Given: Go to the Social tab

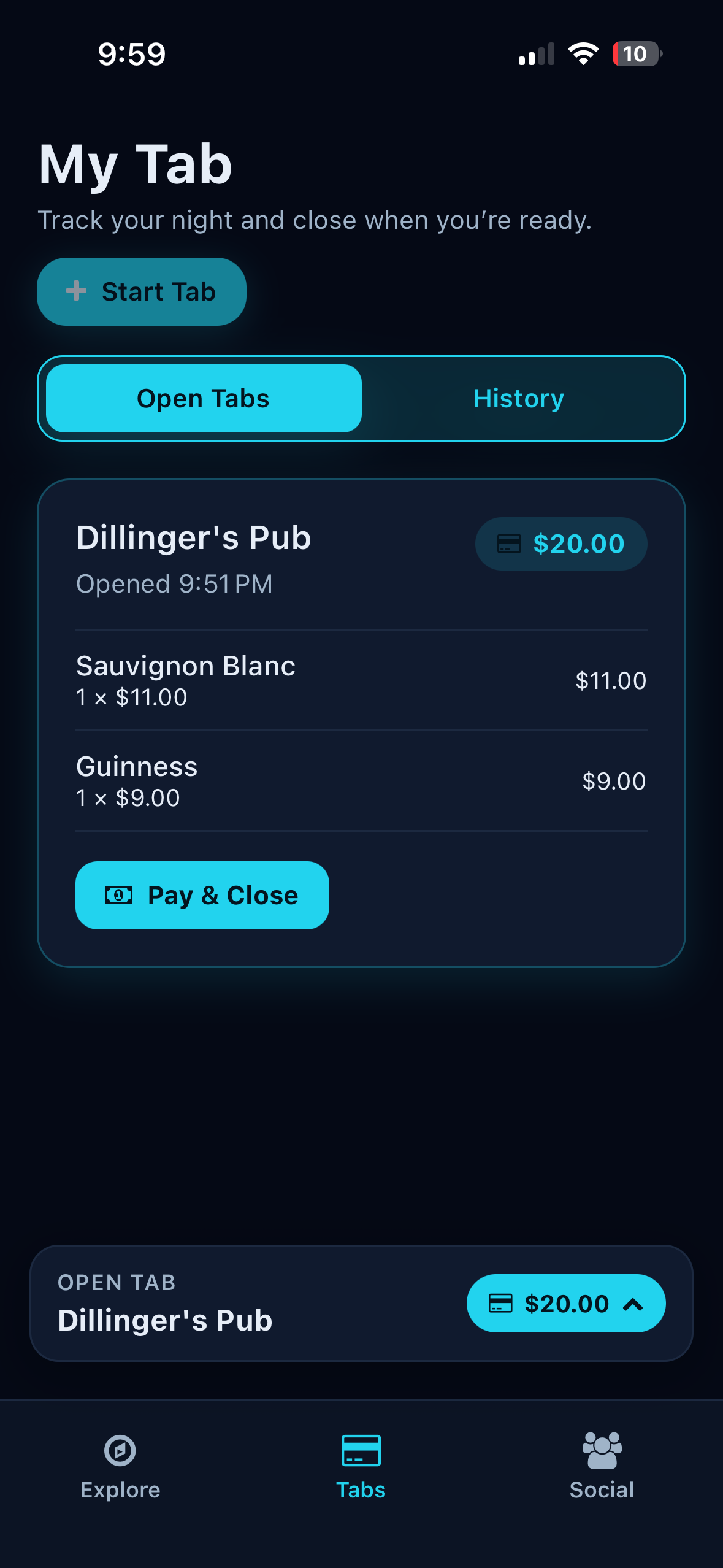Looking at the screenshot, I should (x=602, y=1467).
